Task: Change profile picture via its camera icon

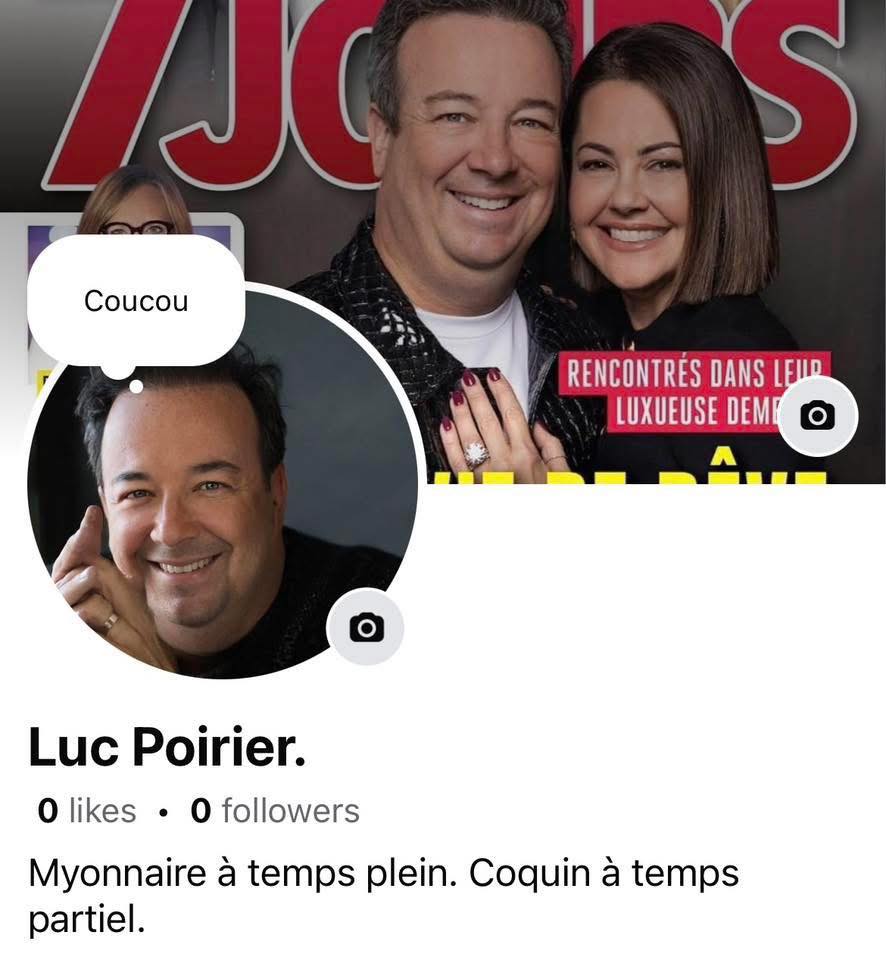Action: 366,627
